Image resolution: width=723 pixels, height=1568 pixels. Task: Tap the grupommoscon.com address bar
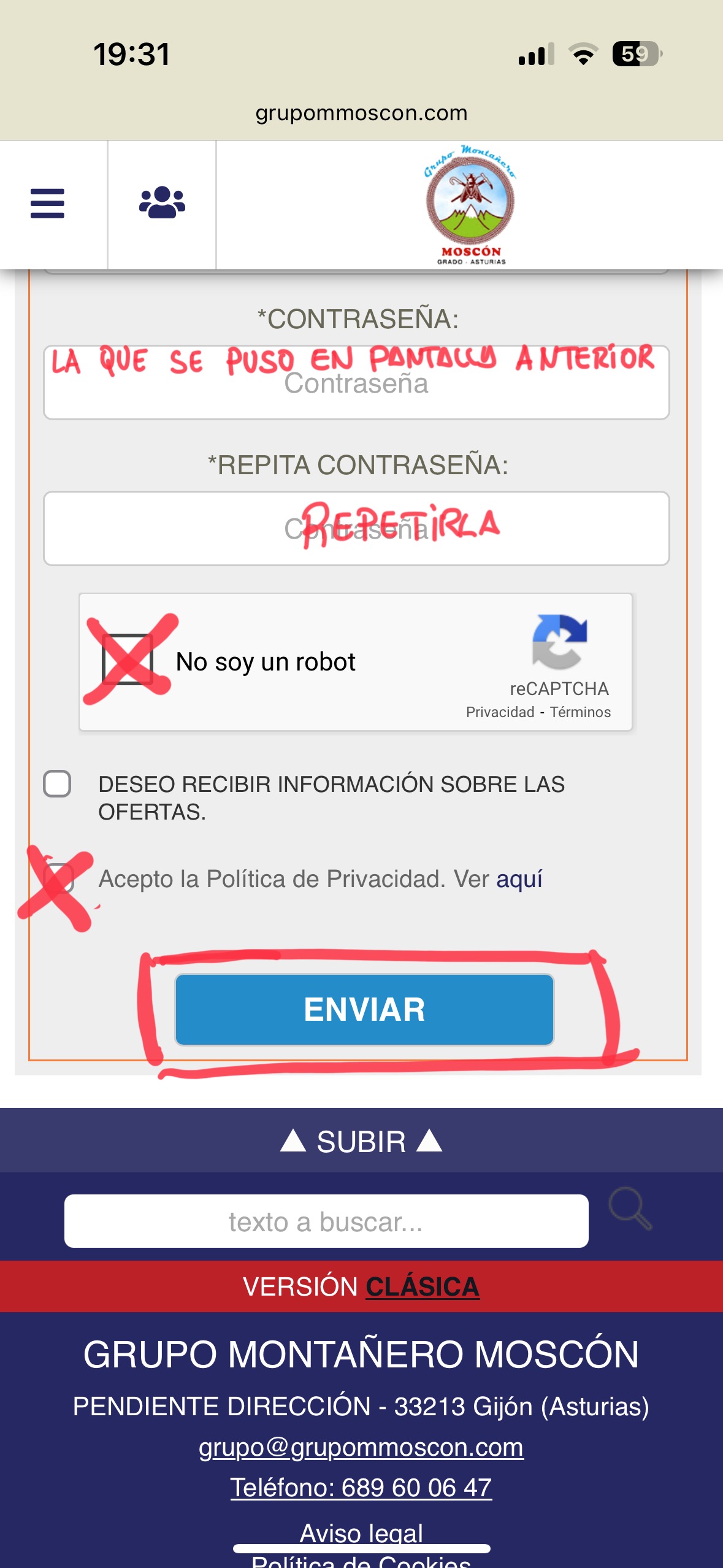pyautogui.click(x=361, y=113)
